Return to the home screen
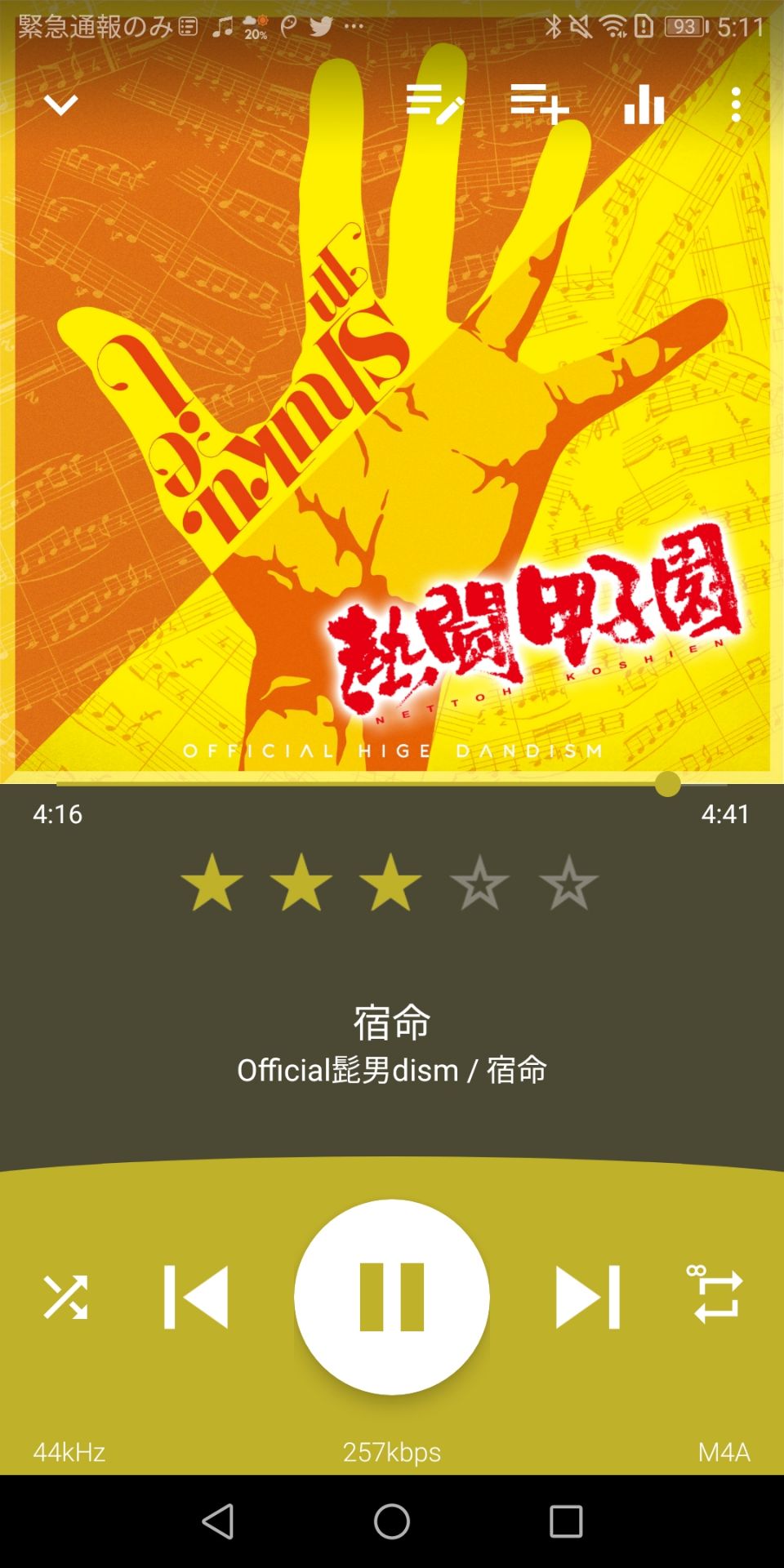The width and height of the screenshot is (784, 1568). tap(392, 1521)
